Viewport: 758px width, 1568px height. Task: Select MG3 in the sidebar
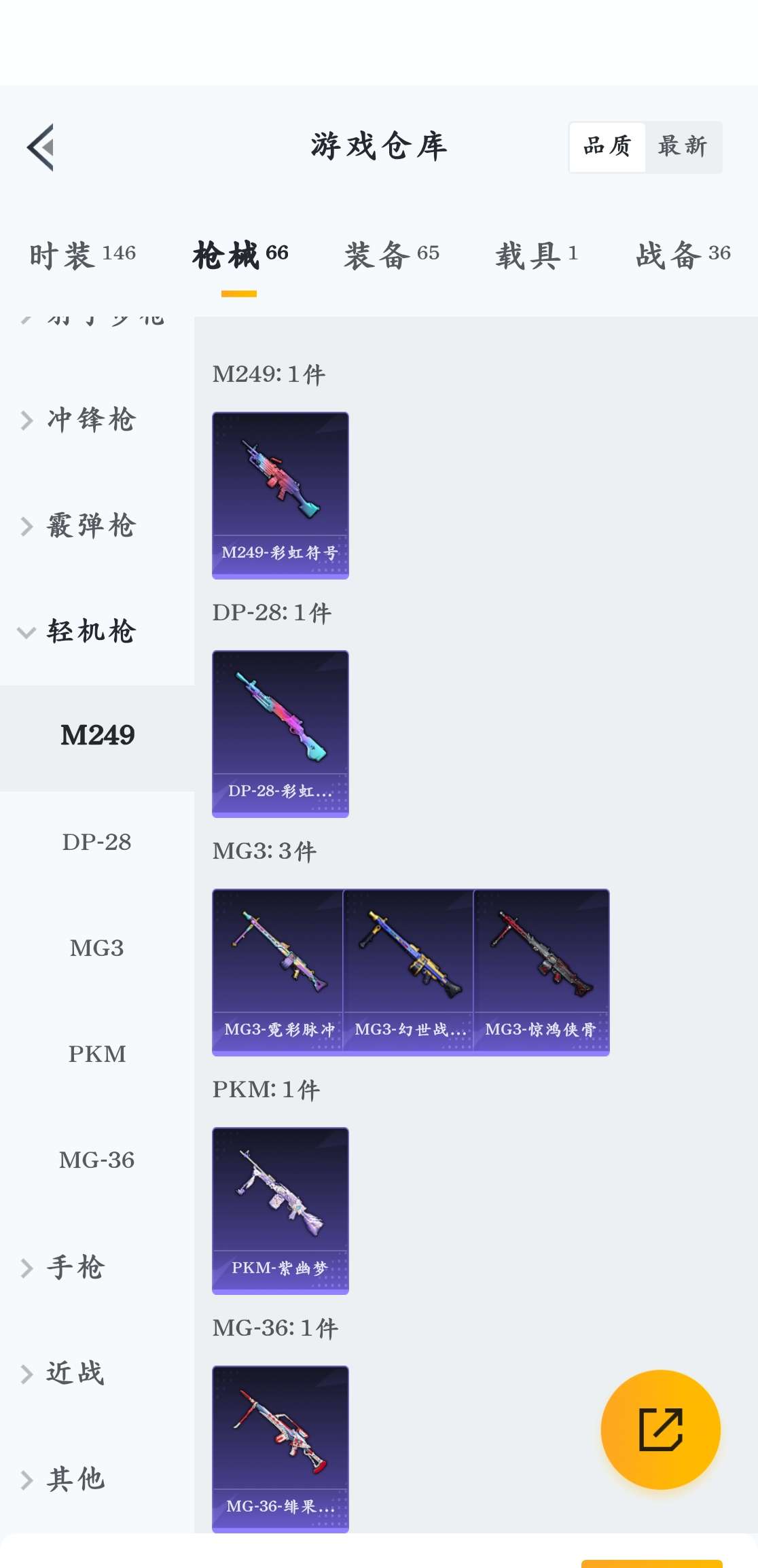tap(97, 948)
